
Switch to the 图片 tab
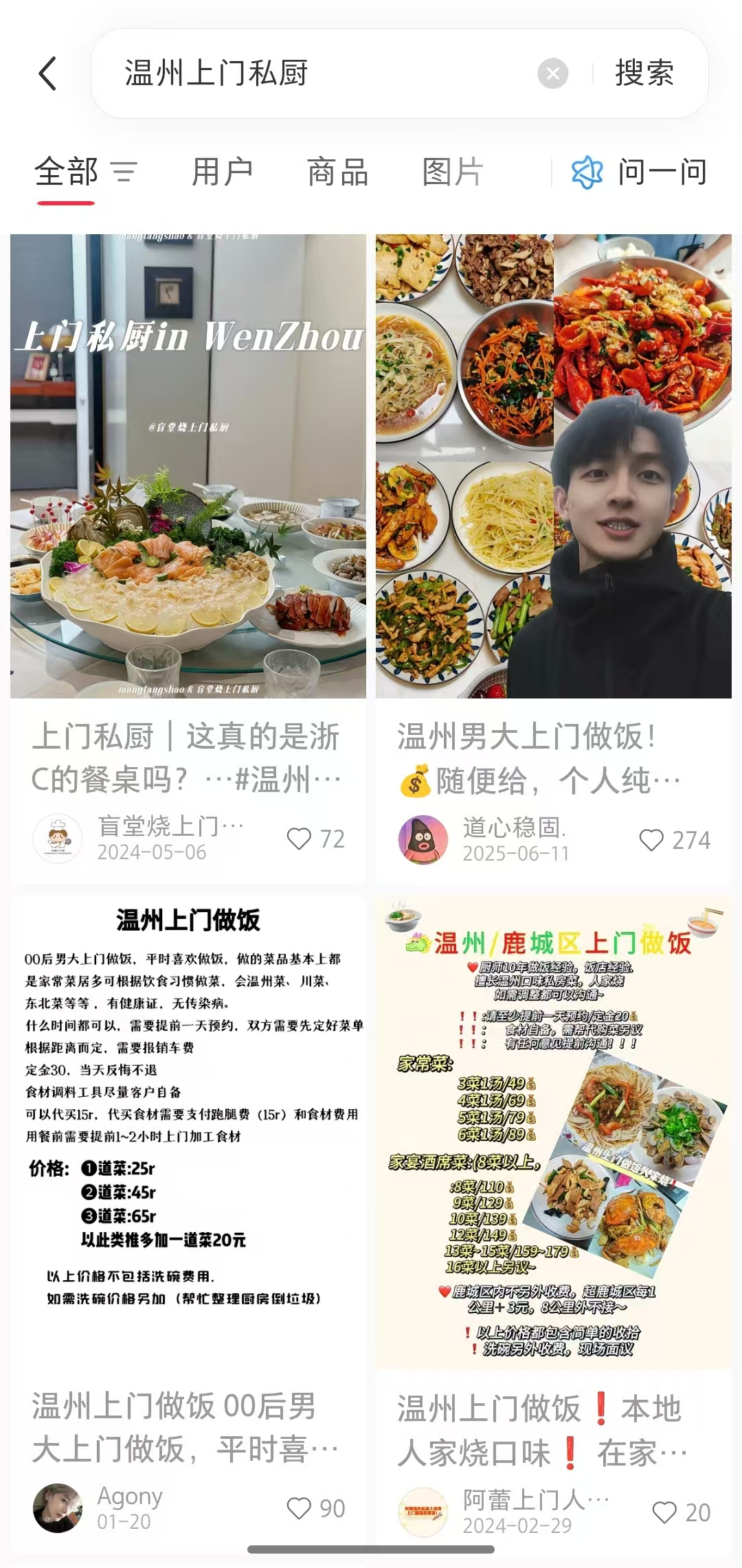pyautogui.click(x=453, y=172)
